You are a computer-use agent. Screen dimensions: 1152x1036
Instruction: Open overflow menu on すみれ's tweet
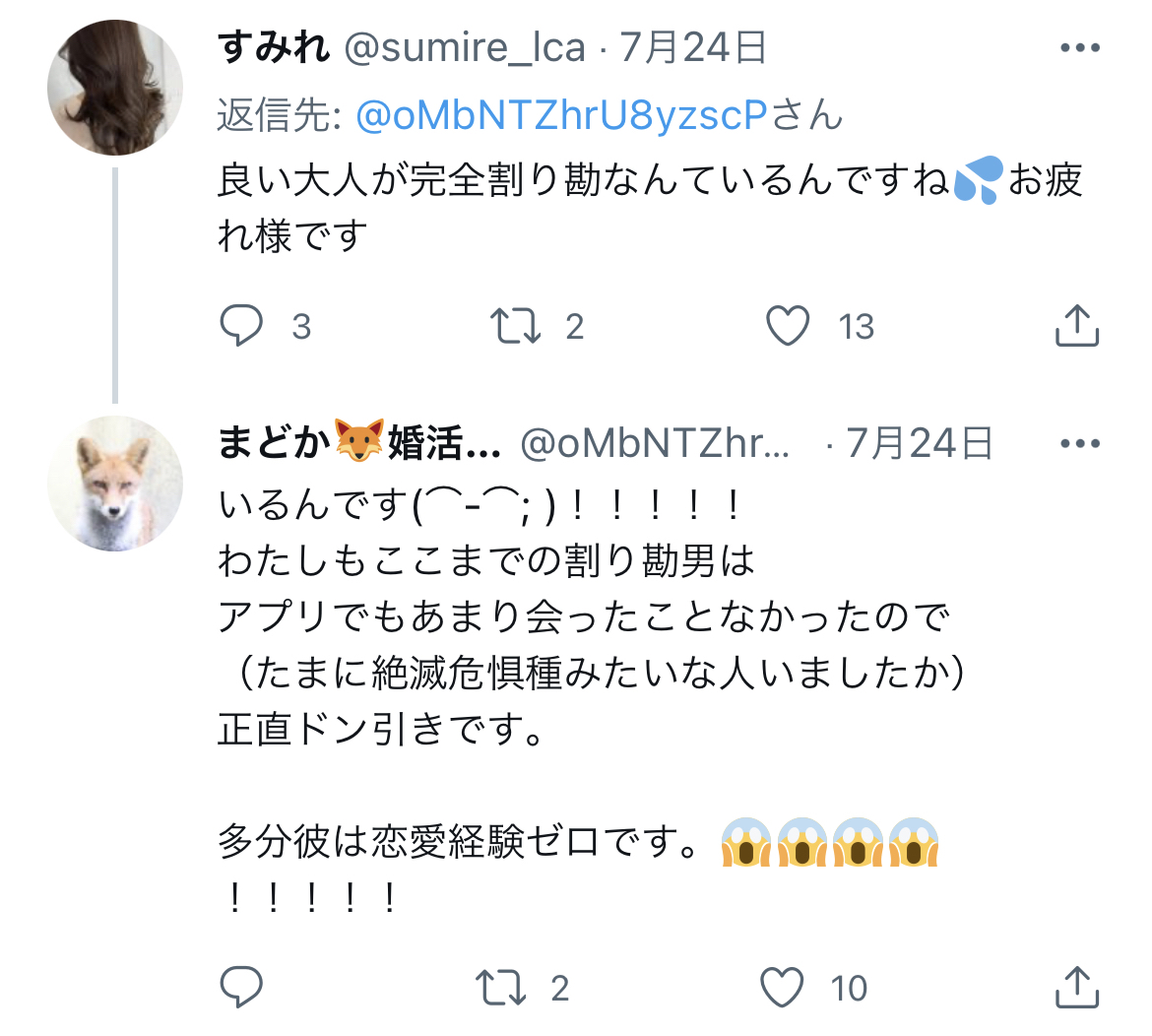point(1079,47)
